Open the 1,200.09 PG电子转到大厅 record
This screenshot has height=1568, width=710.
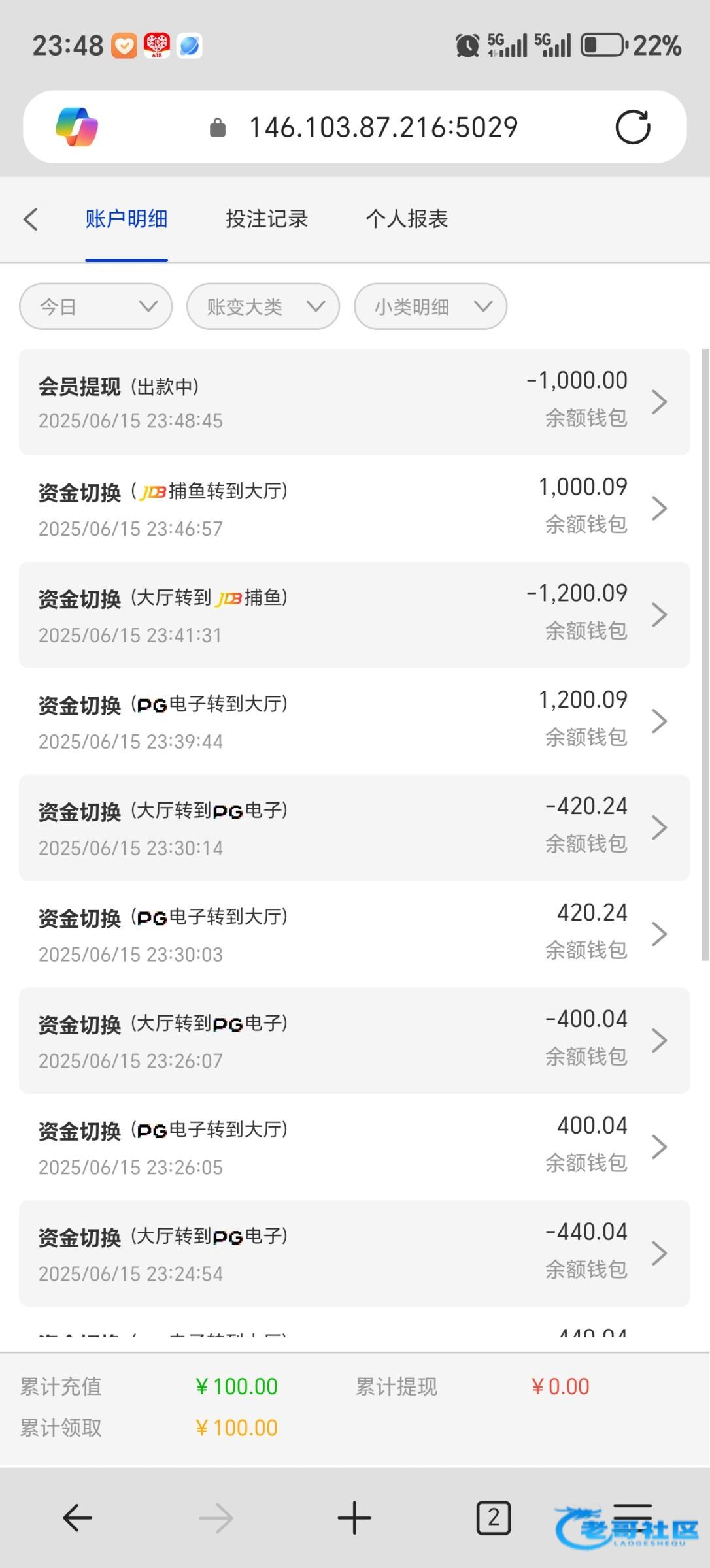[354, 721]
